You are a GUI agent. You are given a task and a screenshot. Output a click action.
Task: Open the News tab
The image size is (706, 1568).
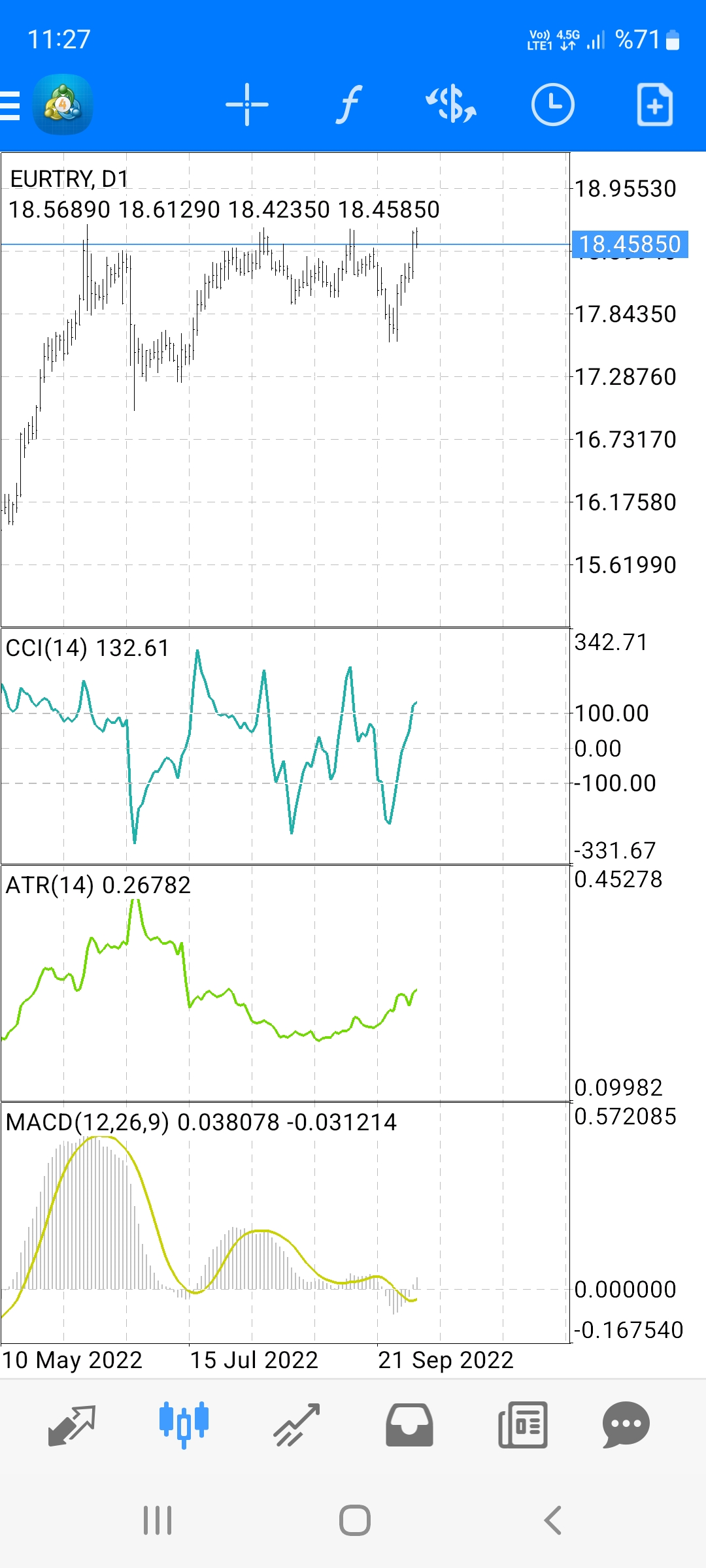point(522,1425)
